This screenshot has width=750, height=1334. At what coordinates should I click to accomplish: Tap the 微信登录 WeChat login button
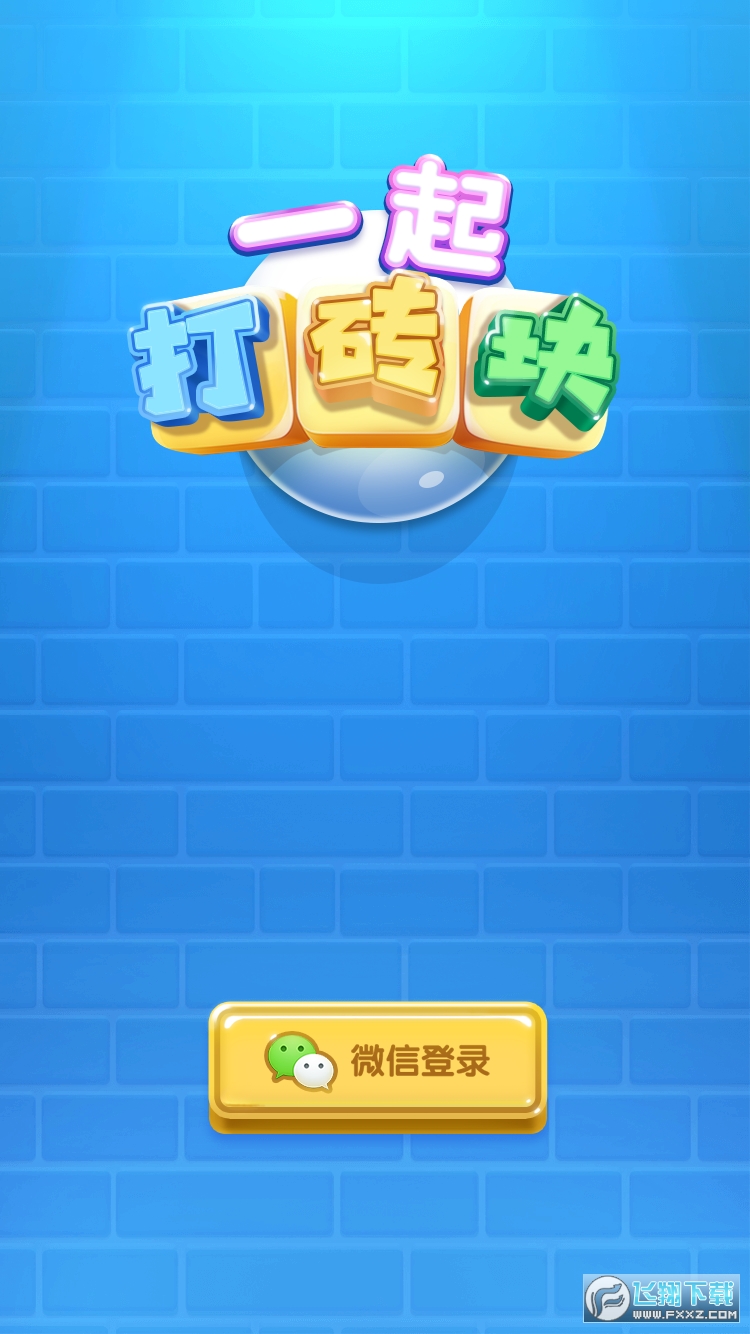click(x=378, y=1062)
